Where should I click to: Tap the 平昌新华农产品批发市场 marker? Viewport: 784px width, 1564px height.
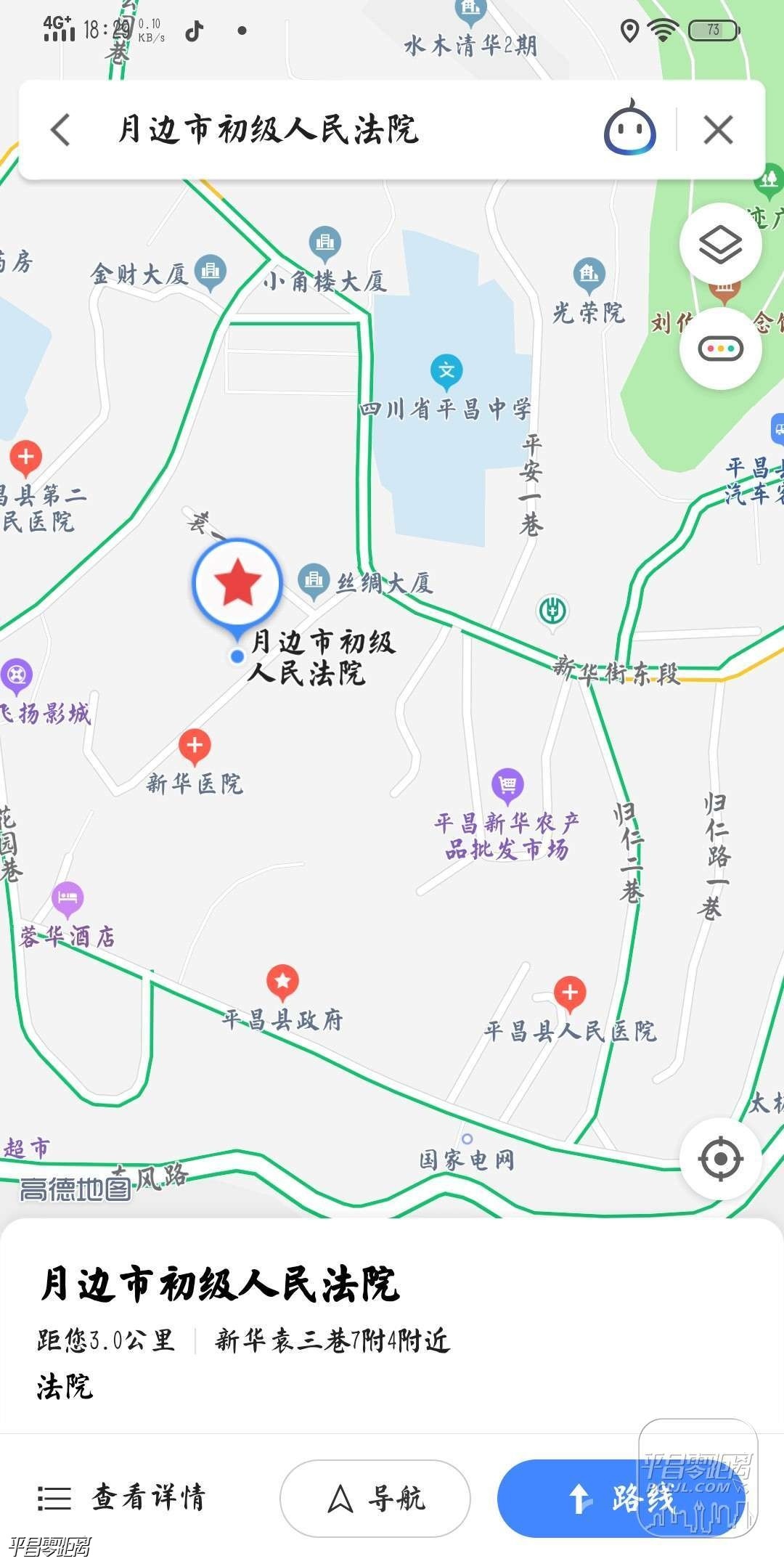point(507,784)
